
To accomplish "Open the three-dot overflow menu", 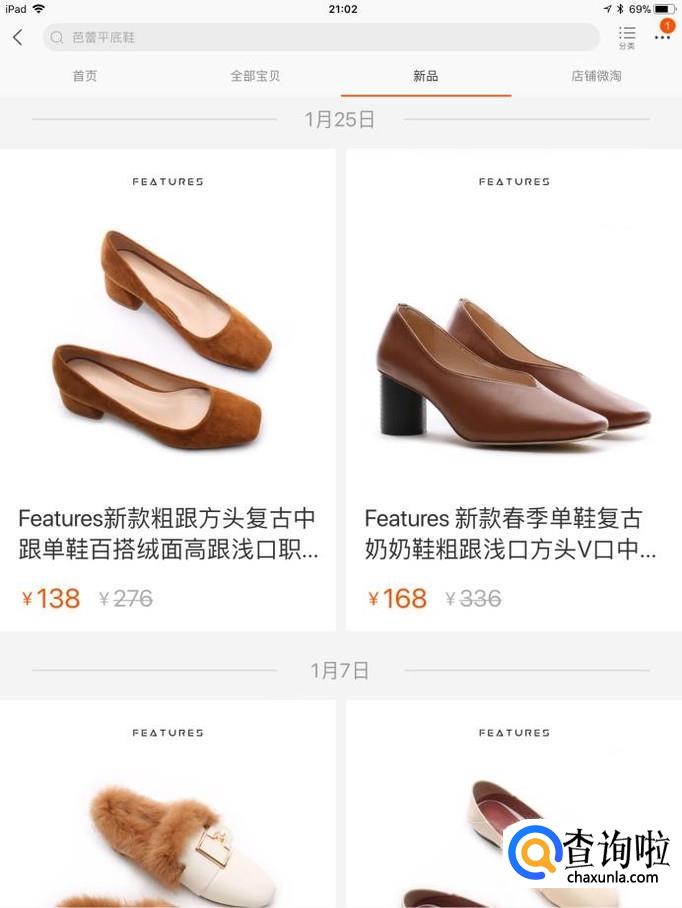I will (x=662, y=38).
